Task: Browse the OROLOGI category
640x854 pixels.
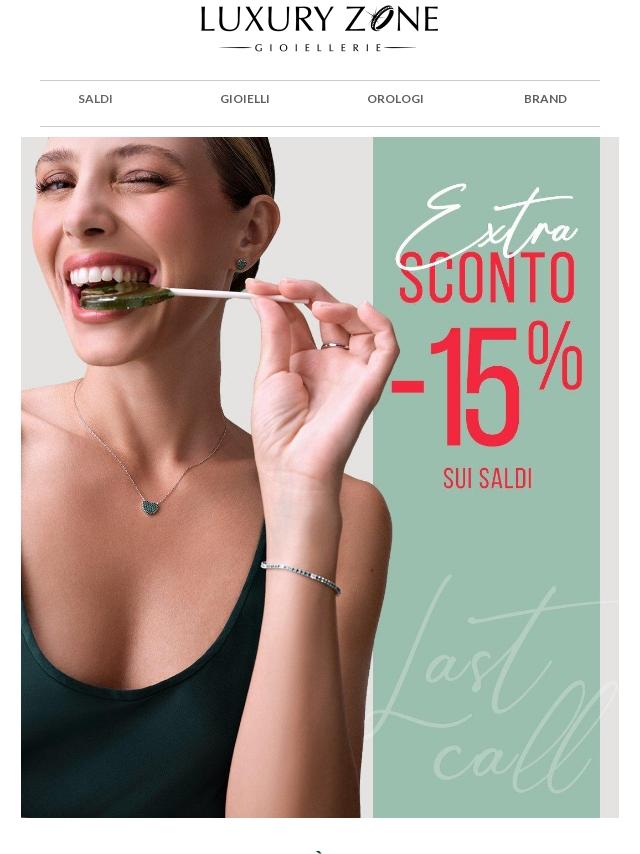Action: (395, 99)
